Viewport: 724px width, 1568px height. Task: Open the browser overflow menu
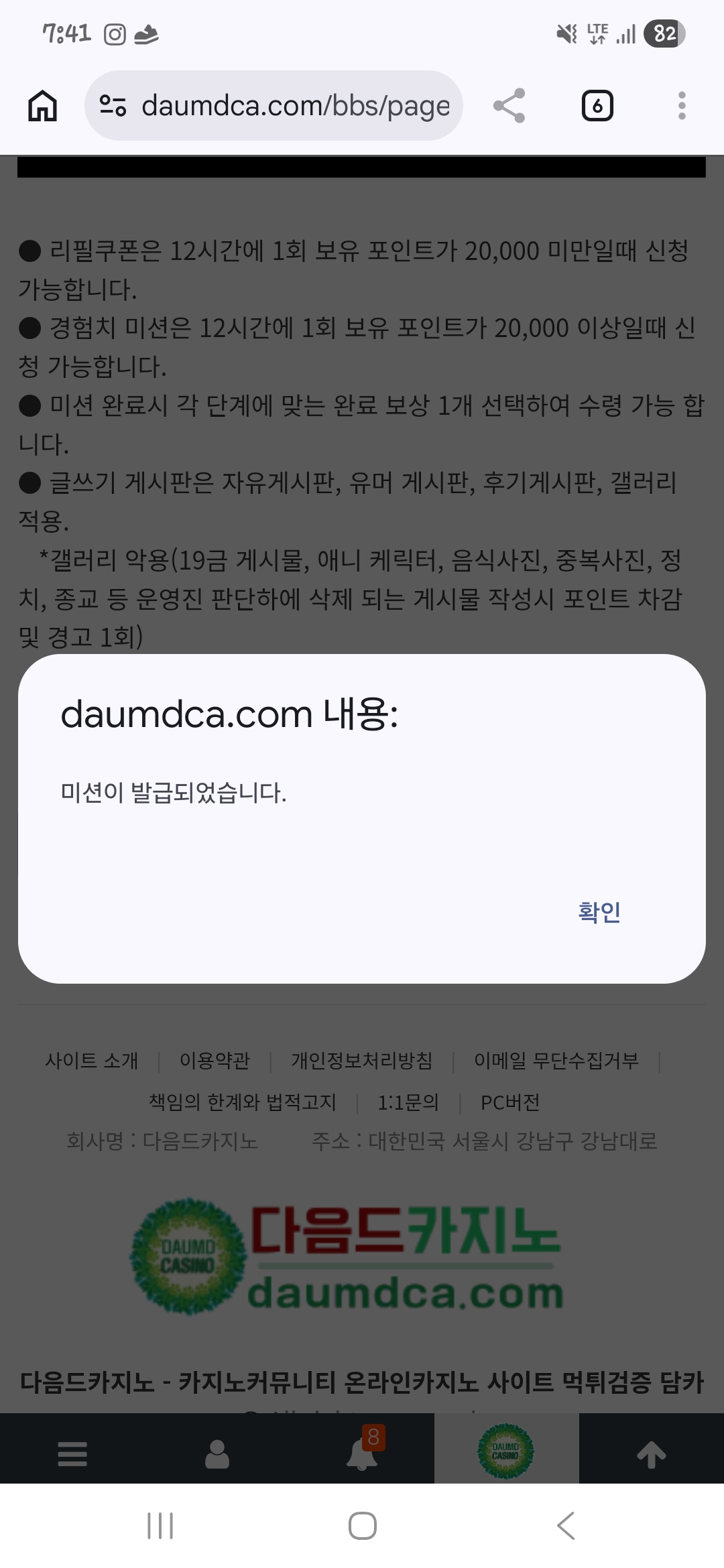pyautogui.click(x=682, y=106)
